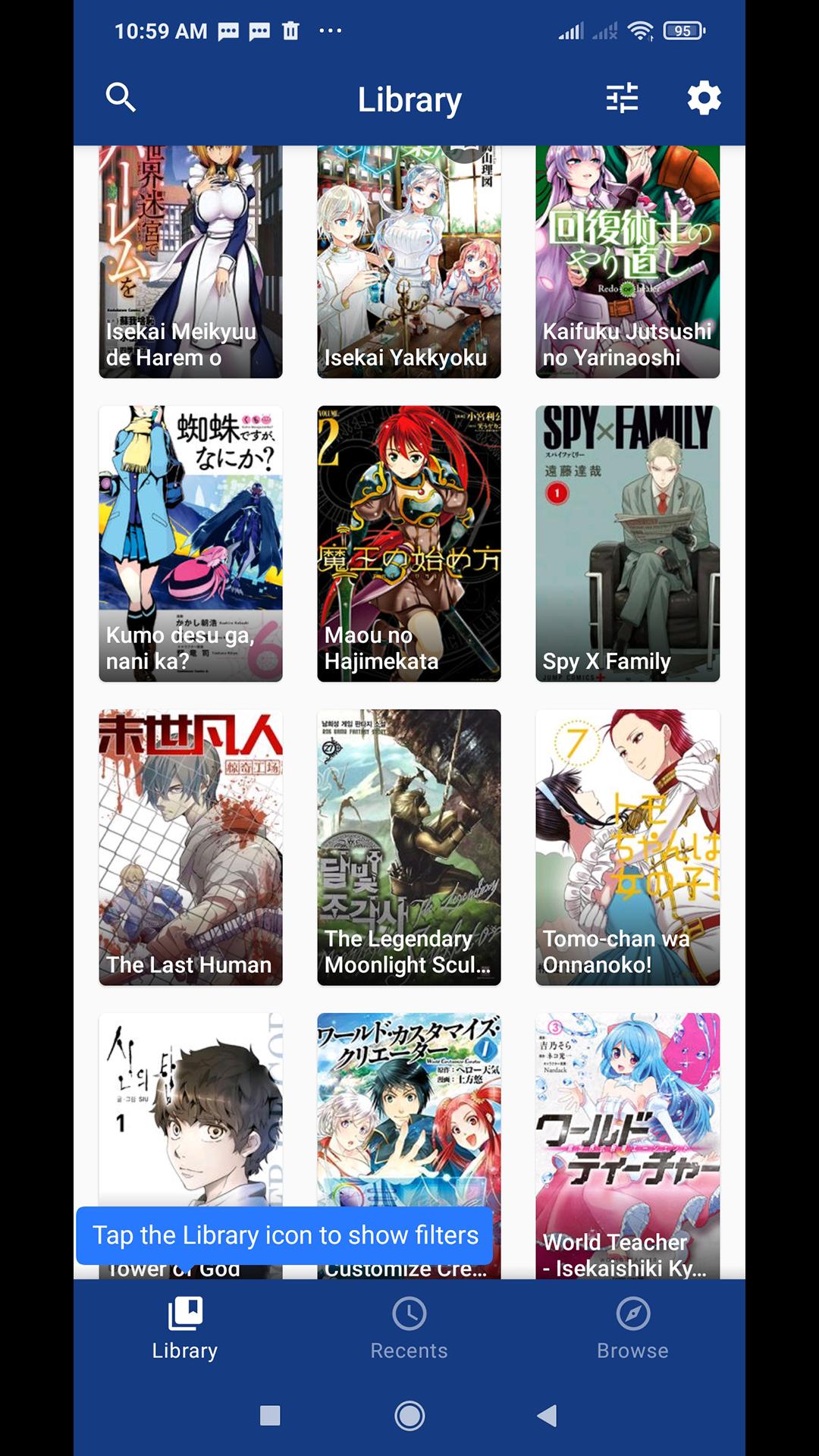
Task: Open Maou no Hajimekata manga
Action: (x=409, y=543)
